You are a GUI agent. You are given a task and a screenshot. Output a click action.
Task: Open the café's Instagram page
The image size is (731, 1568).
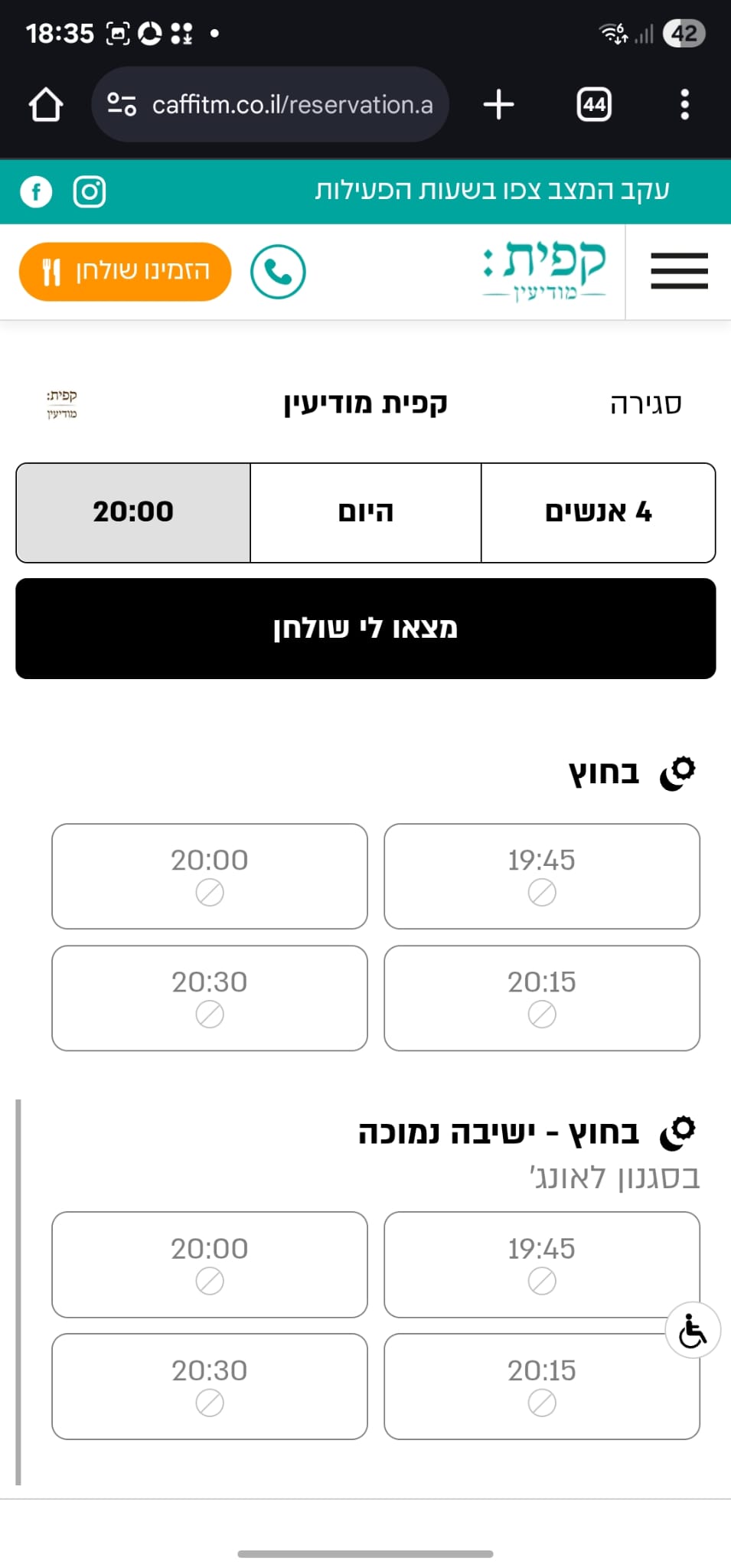click(x=90, y=191)
